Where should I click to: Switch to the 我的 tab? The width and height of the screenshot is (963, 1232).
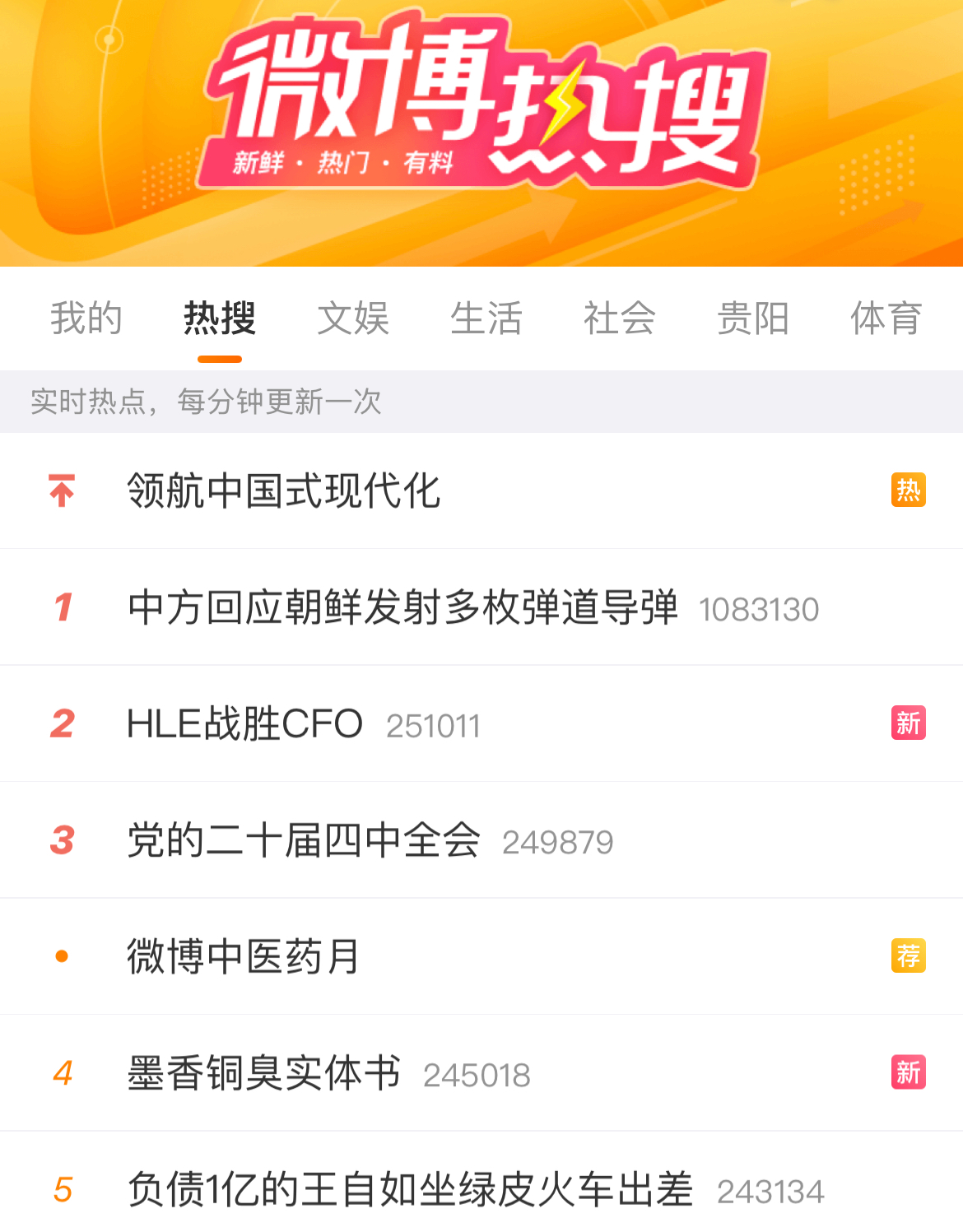(86, 318)
